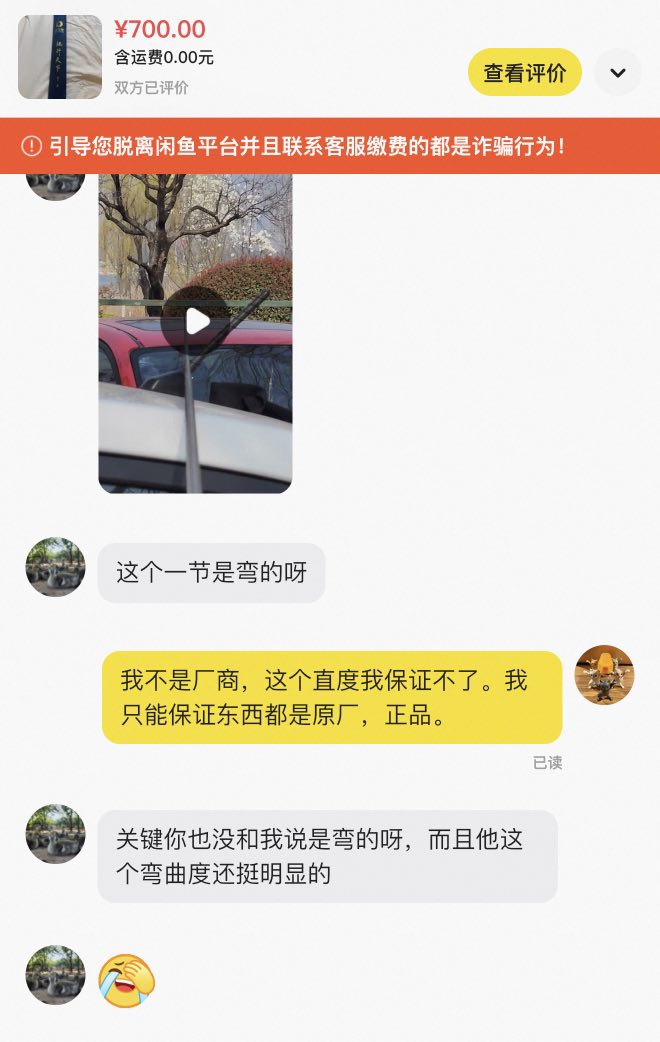Tap the 查看评价 button

tap(524, 72)
